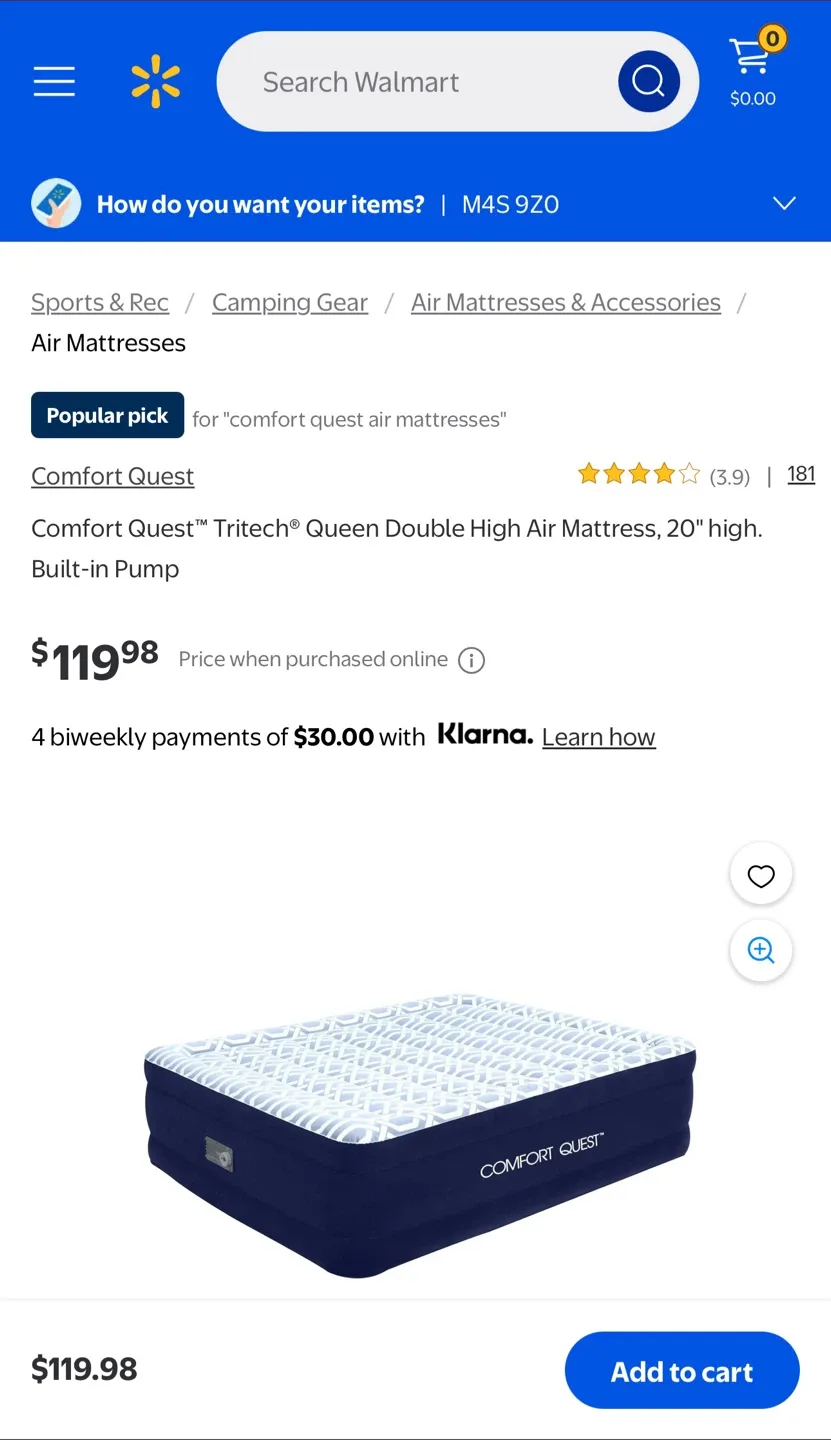Screen dimensions: 831x1440
Task: Open the Camping Gear category
Action: point(289,302)
